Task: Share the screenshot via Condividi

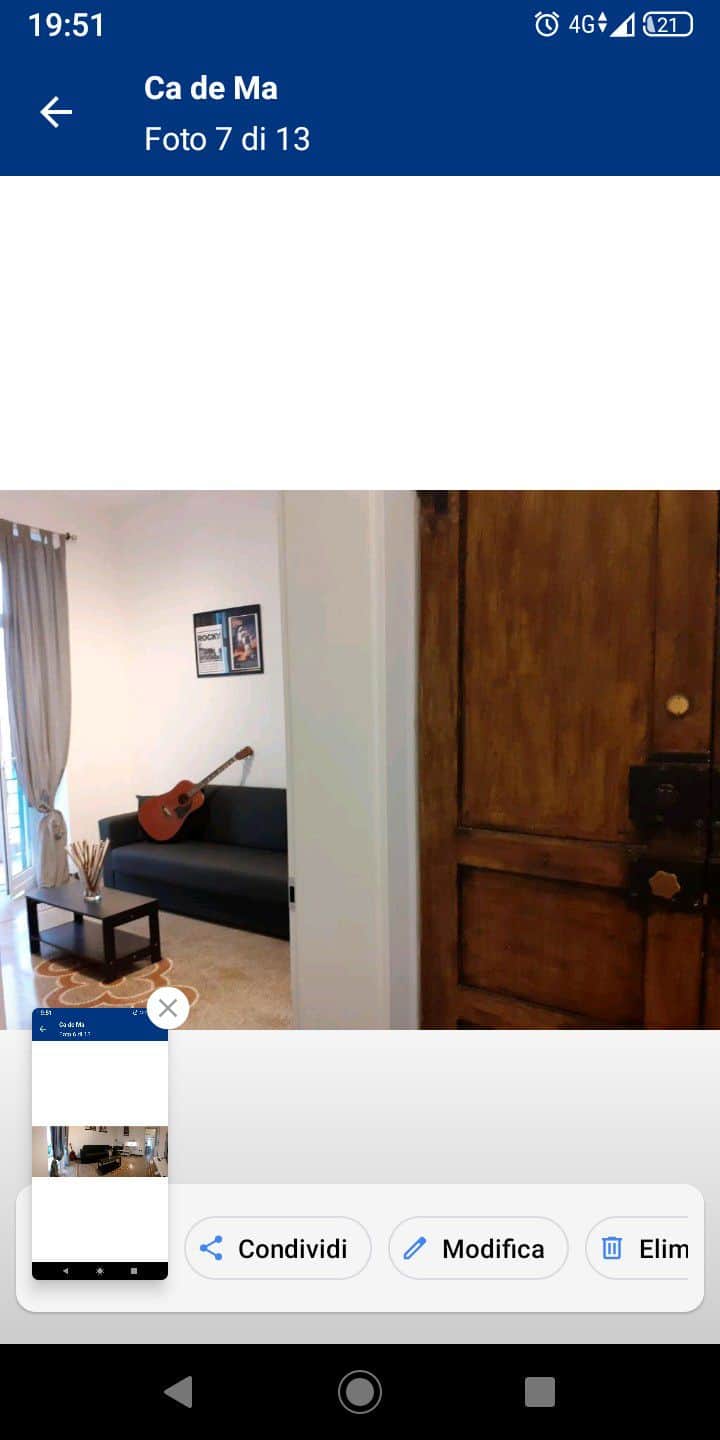Action: (278, 1248)
